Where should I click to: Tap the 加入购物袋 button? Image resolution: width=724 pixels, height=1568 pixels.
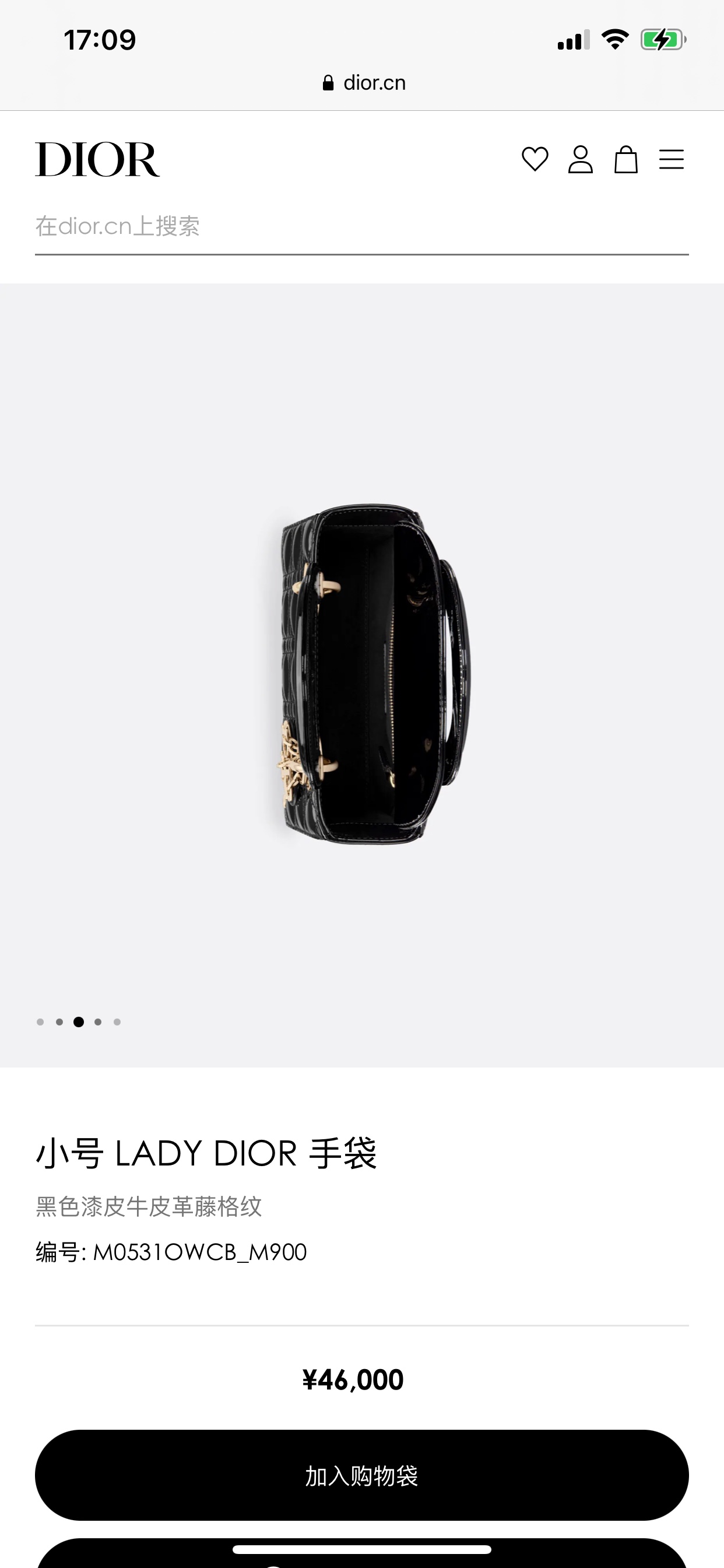tap(361, 1475)
